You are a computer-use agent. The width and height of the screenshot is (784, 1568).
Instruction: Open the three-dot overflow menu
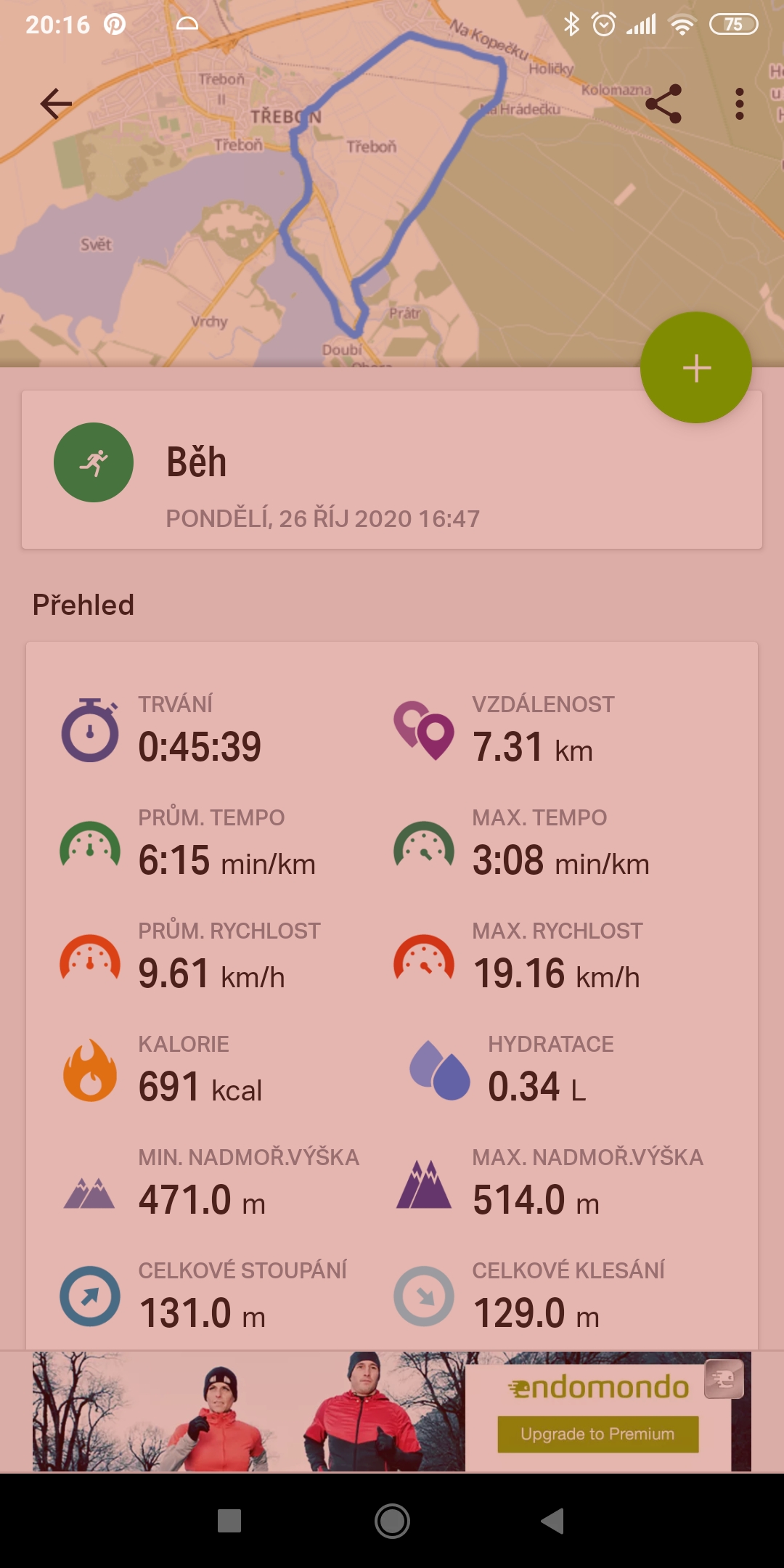pos(740,104)
